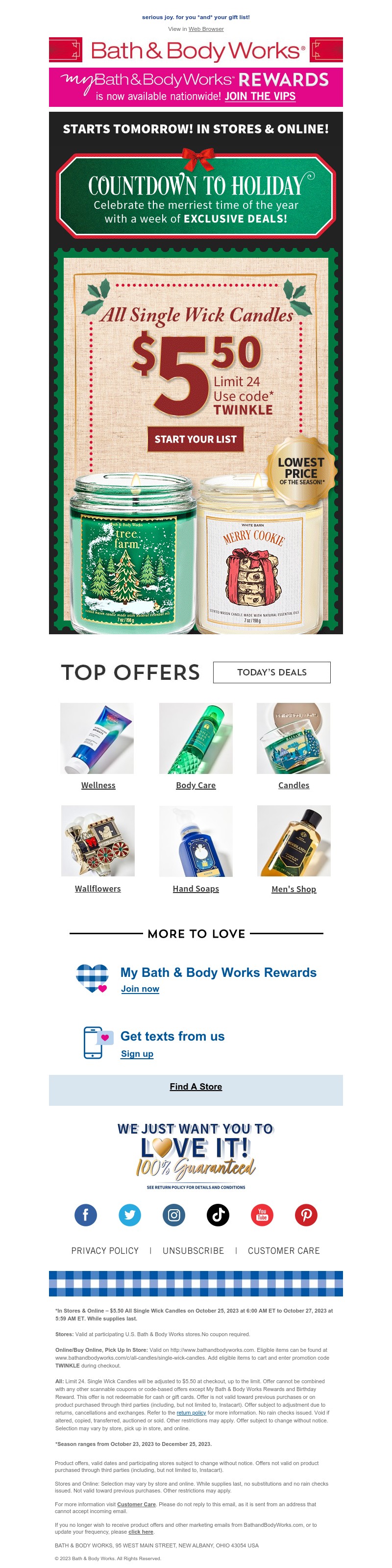Tap Join now for Rewards
Screen dimensions: 392x1568
140,989
